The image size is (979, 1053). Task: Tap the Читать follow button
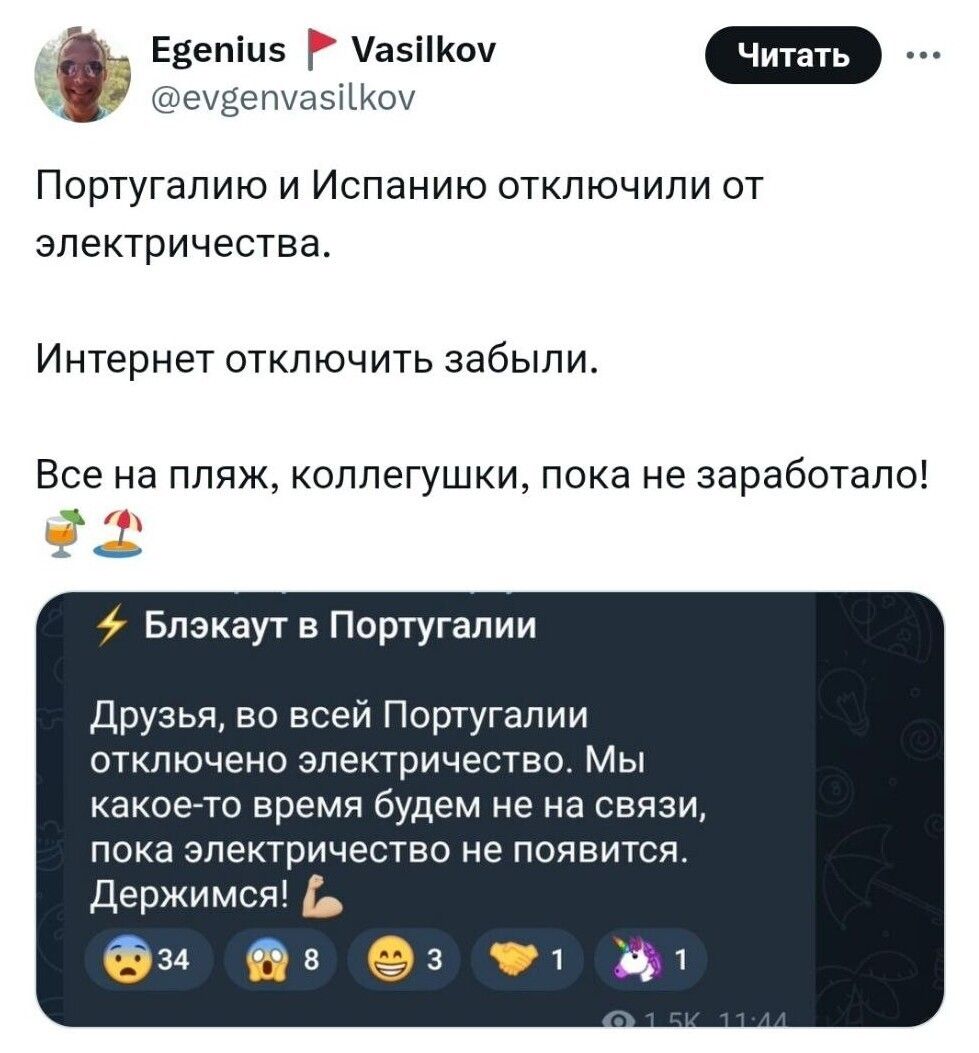pyautogui.click(x=793, y=55)
